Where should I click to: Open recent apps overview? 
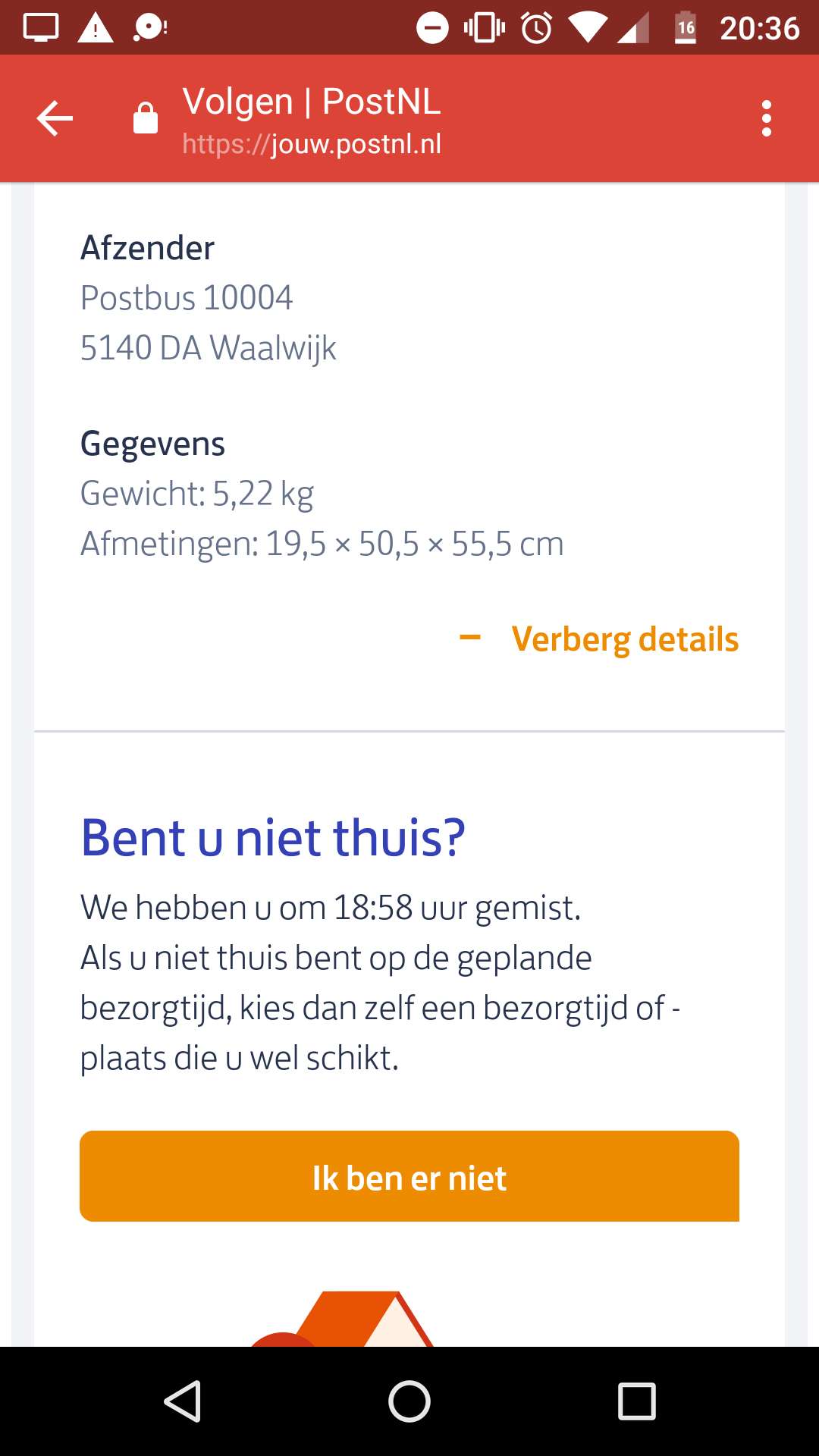point(637,1401)
